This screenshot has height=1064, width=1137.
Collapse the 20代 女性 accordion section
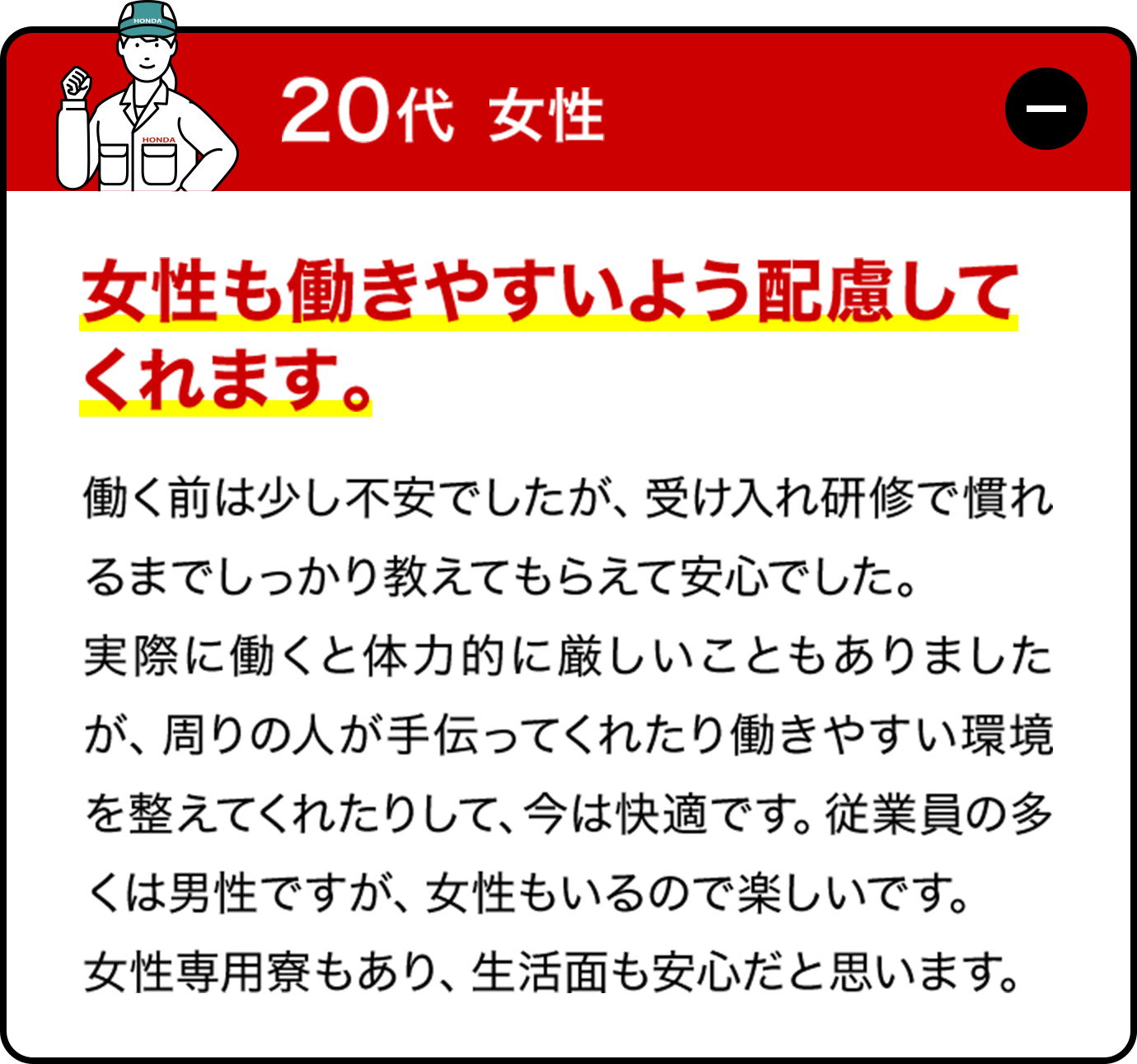click(1046, 109)
